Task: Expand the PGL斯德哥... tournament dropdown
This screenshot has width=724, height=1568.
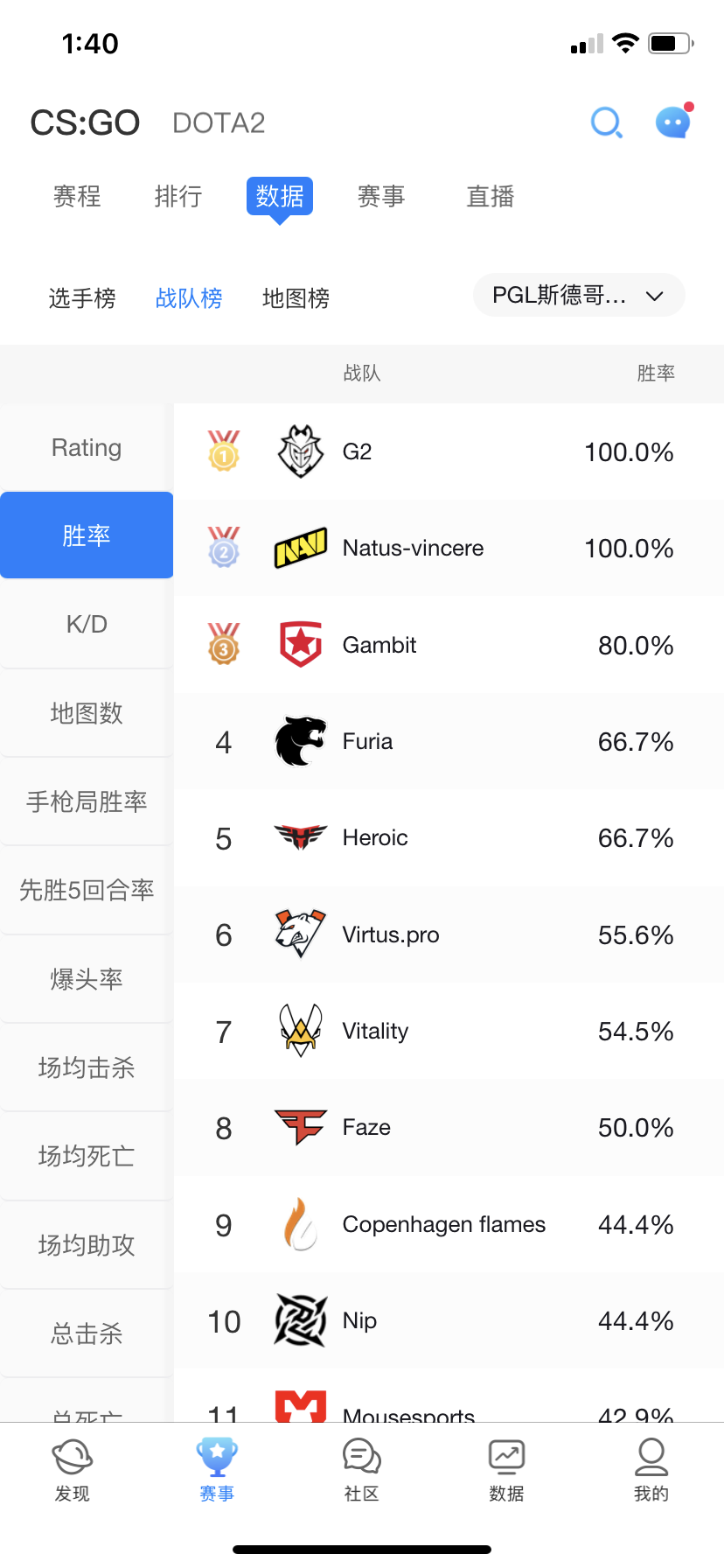Action: click(578, 296)
